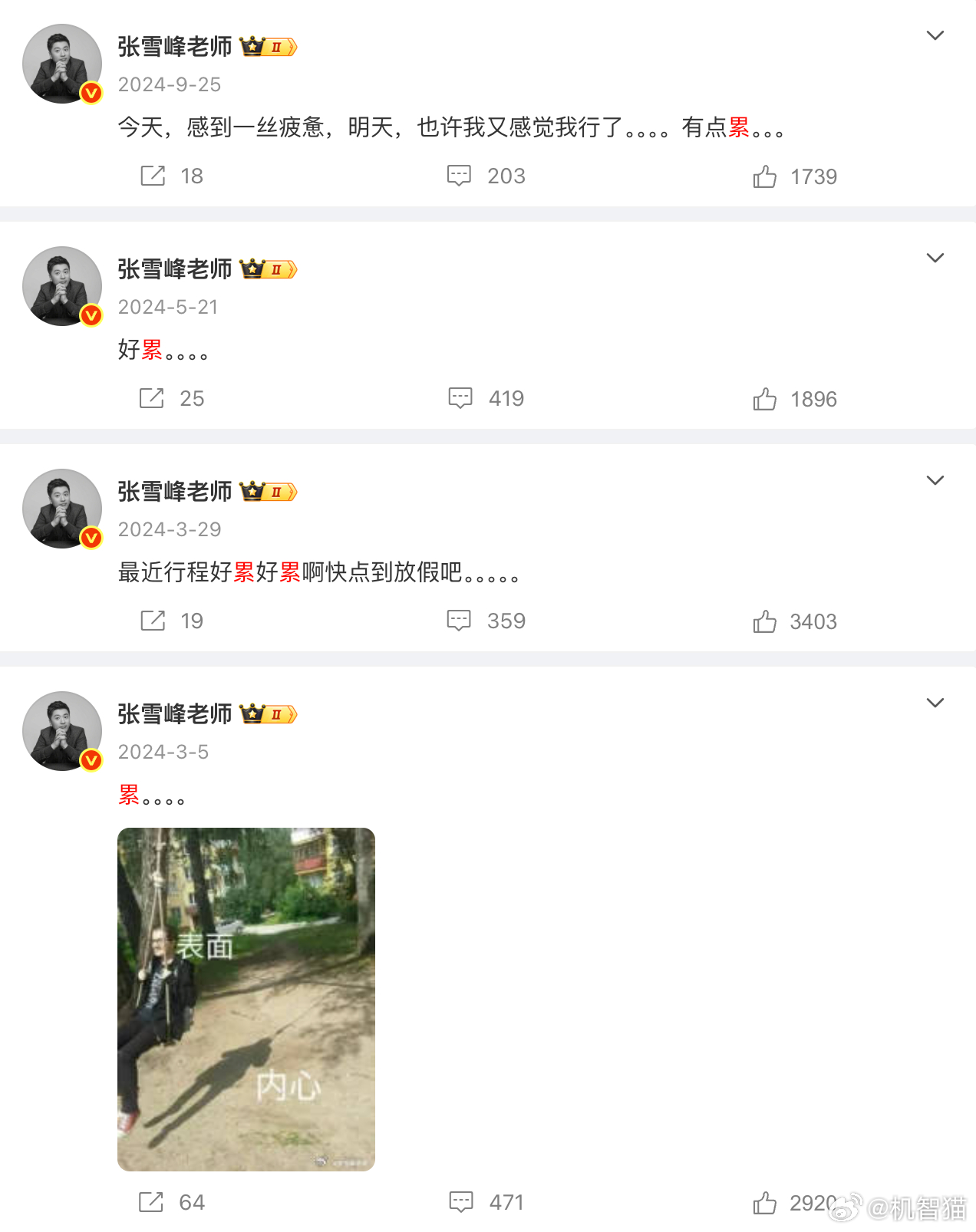Open the swing photo attached to the 2024-3-5 post
Image resolution: width=976 pixels, height=1232 pixels.
coord(246,997)
